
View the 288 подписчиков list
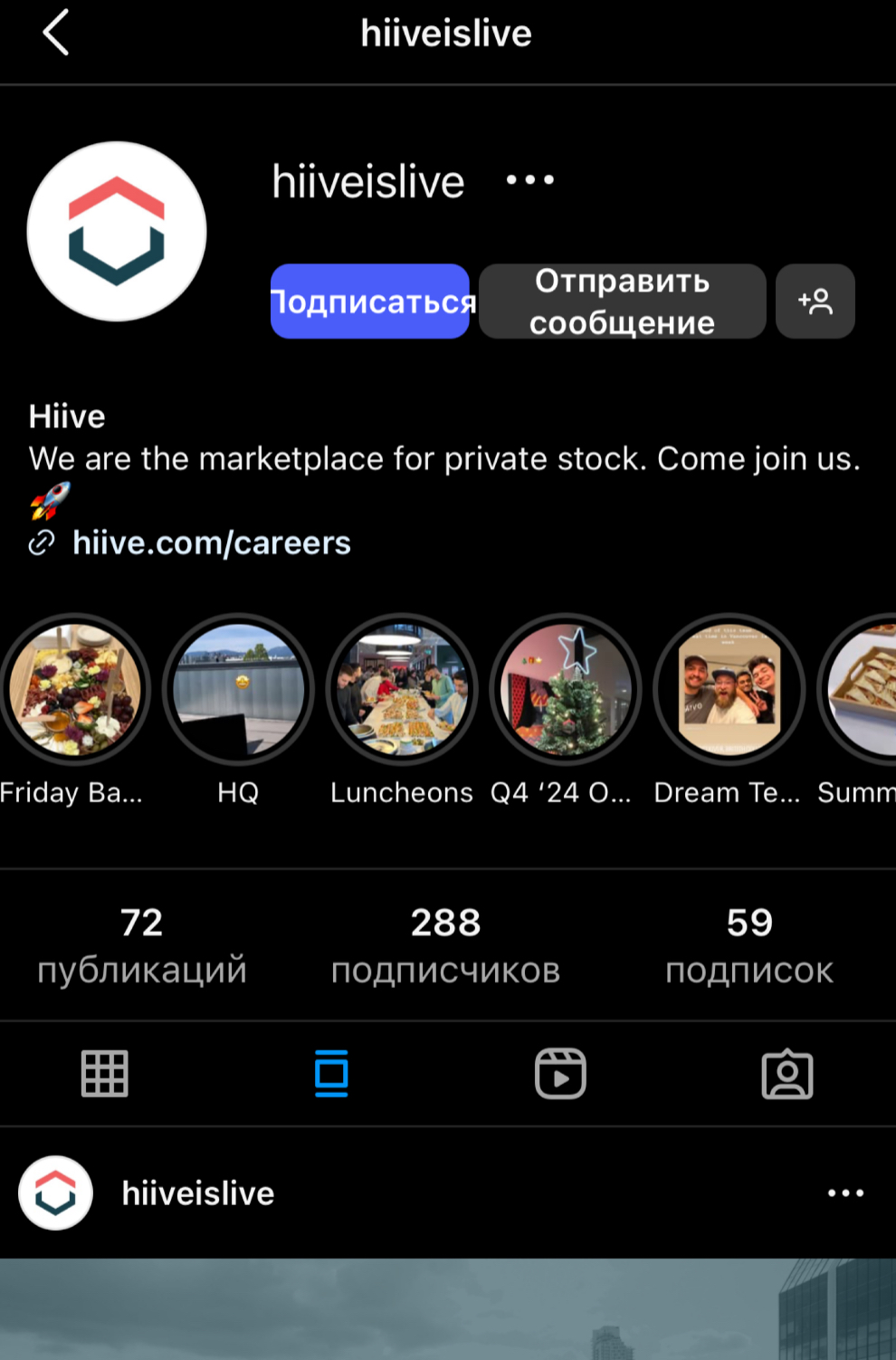[x=445, y=945]
